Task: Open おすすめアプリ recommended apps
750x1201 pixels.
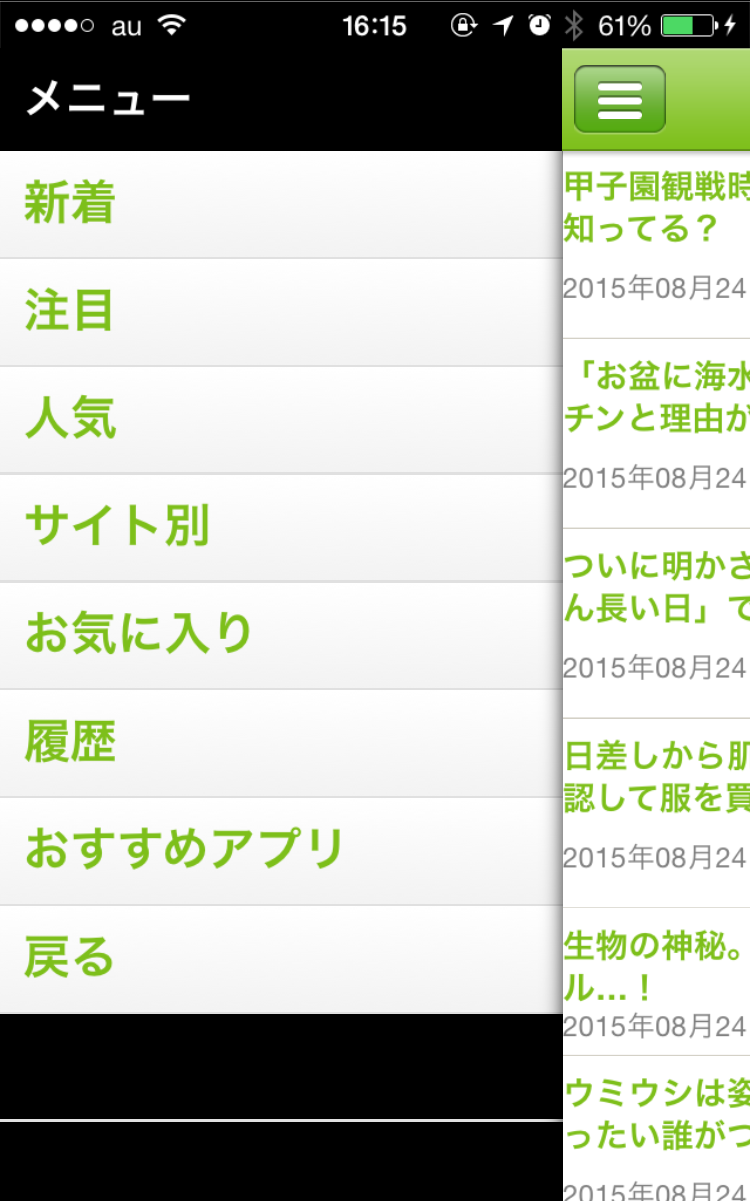Action: pos(281,852)
